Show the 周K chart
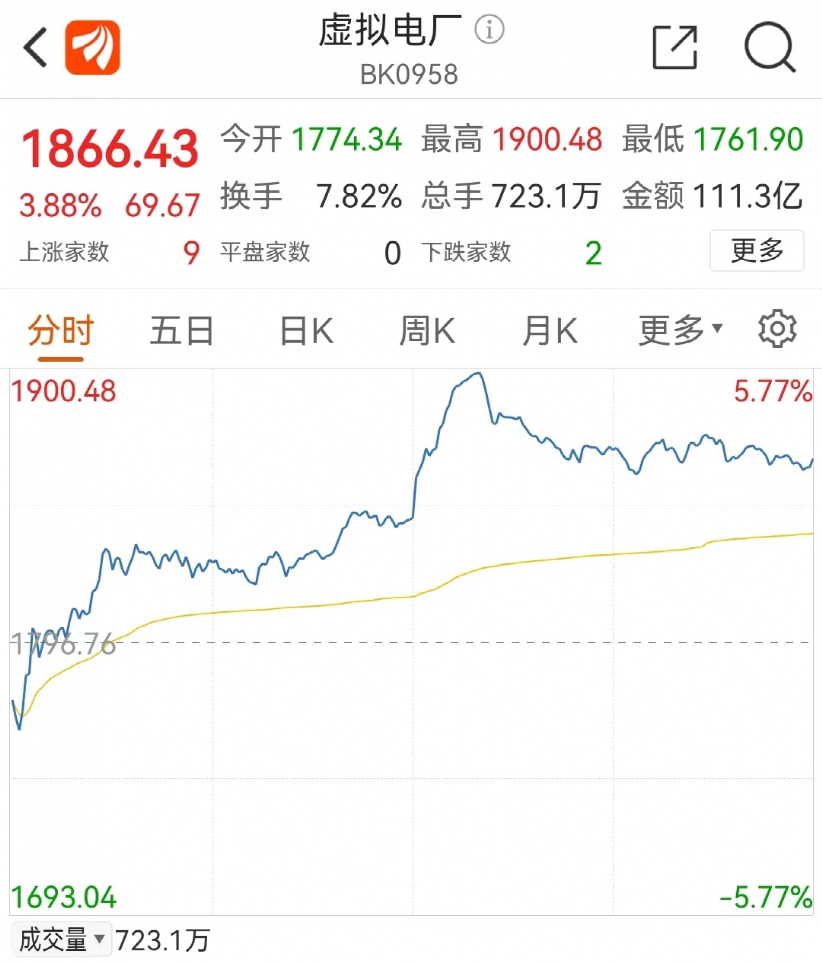Viewport: 822px width, 963px height. point(427,330)
